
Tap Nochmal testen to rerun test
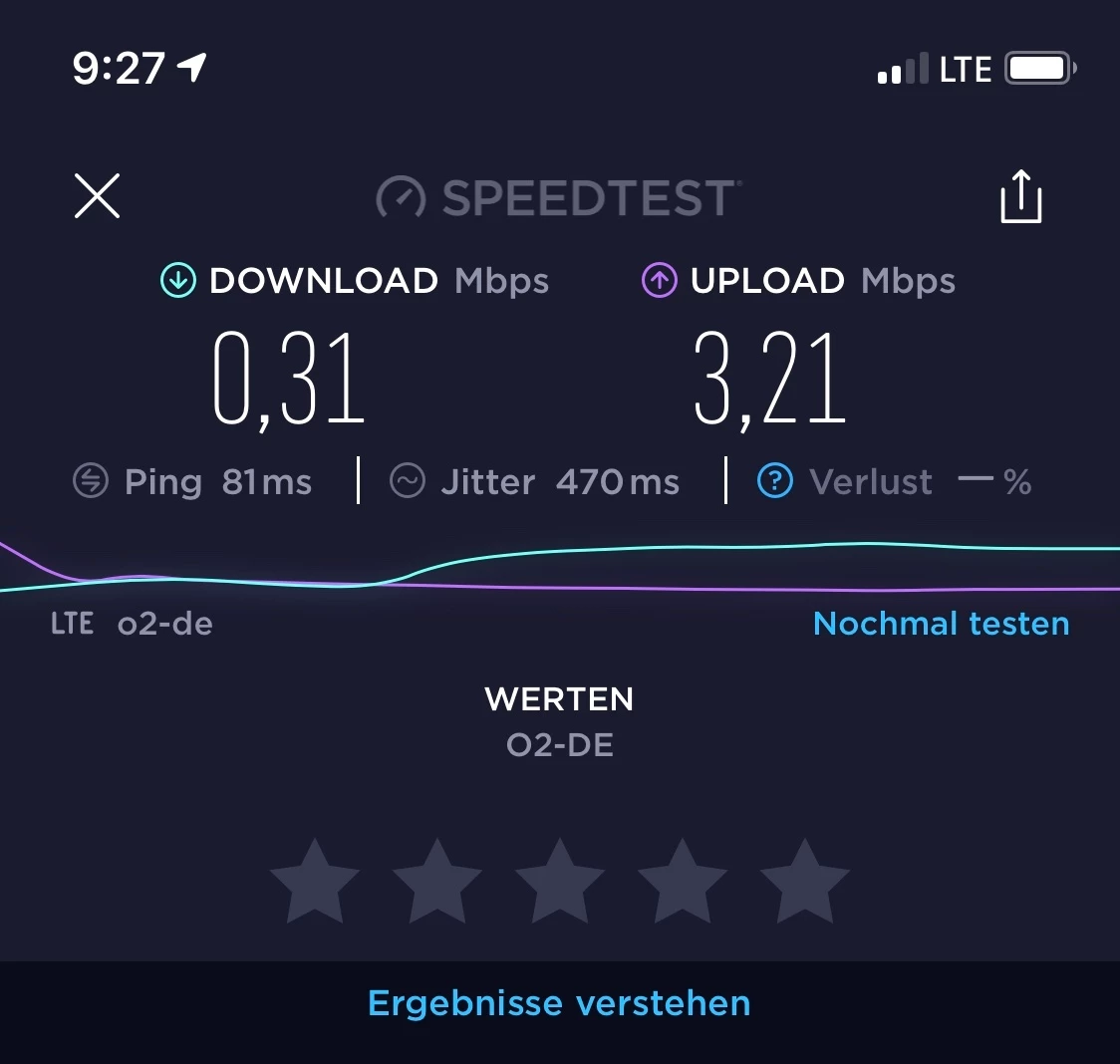pyautogui.click(x=941, y=624)
